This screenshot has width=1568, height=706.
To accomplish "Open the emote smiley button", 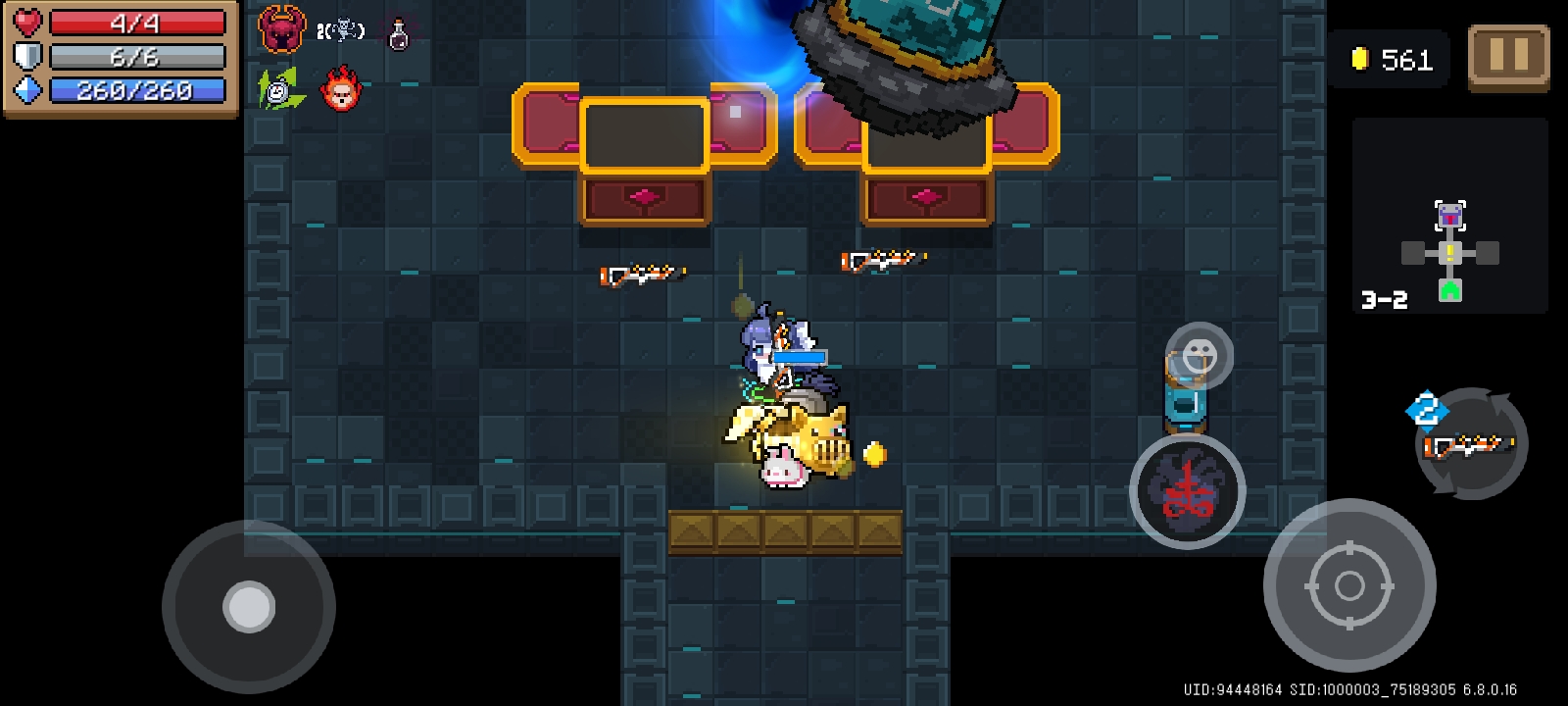I will pos(1199,355).
